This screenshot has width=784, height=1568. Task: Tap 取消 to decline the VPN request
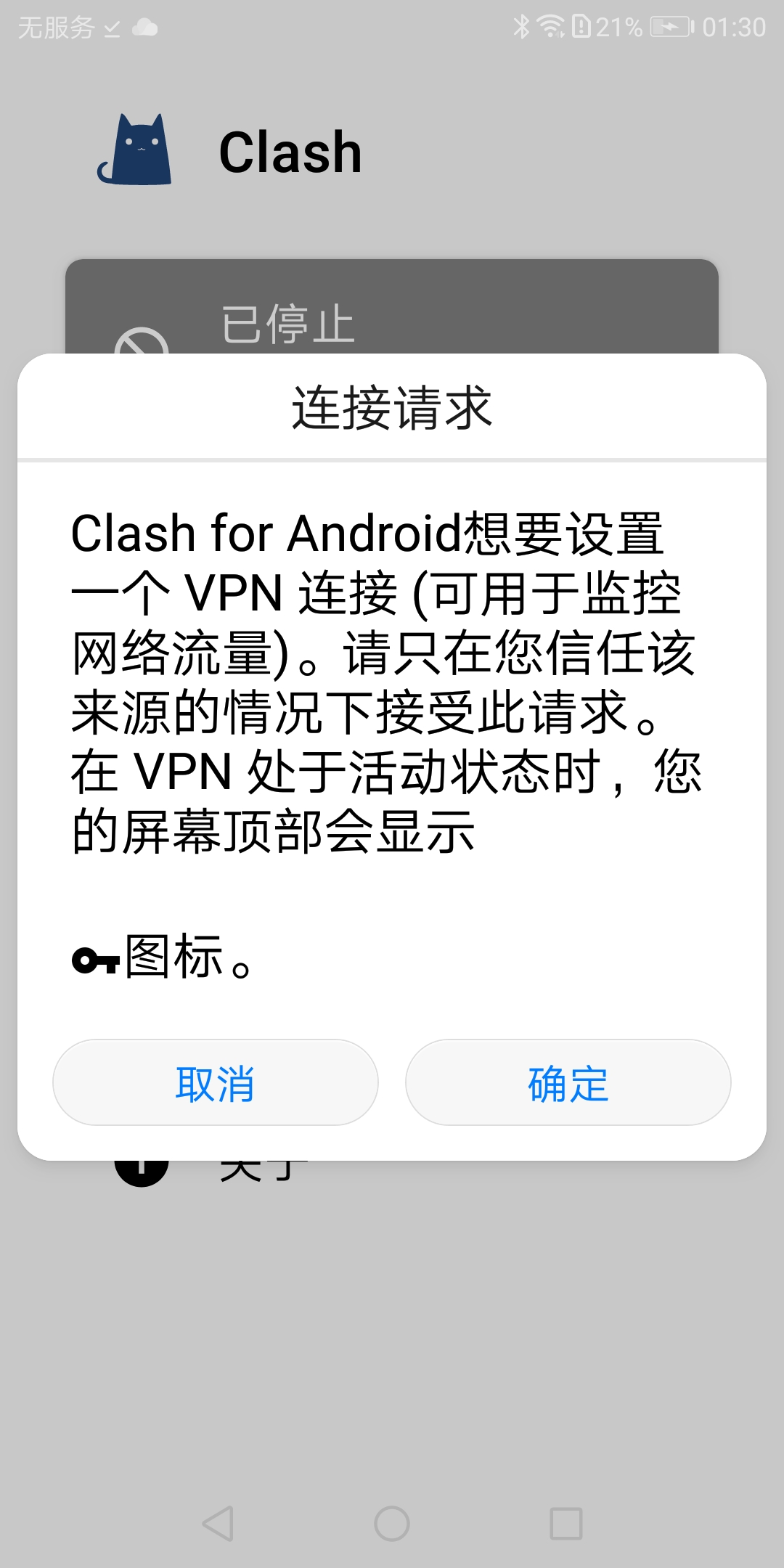pos(216,1083)
